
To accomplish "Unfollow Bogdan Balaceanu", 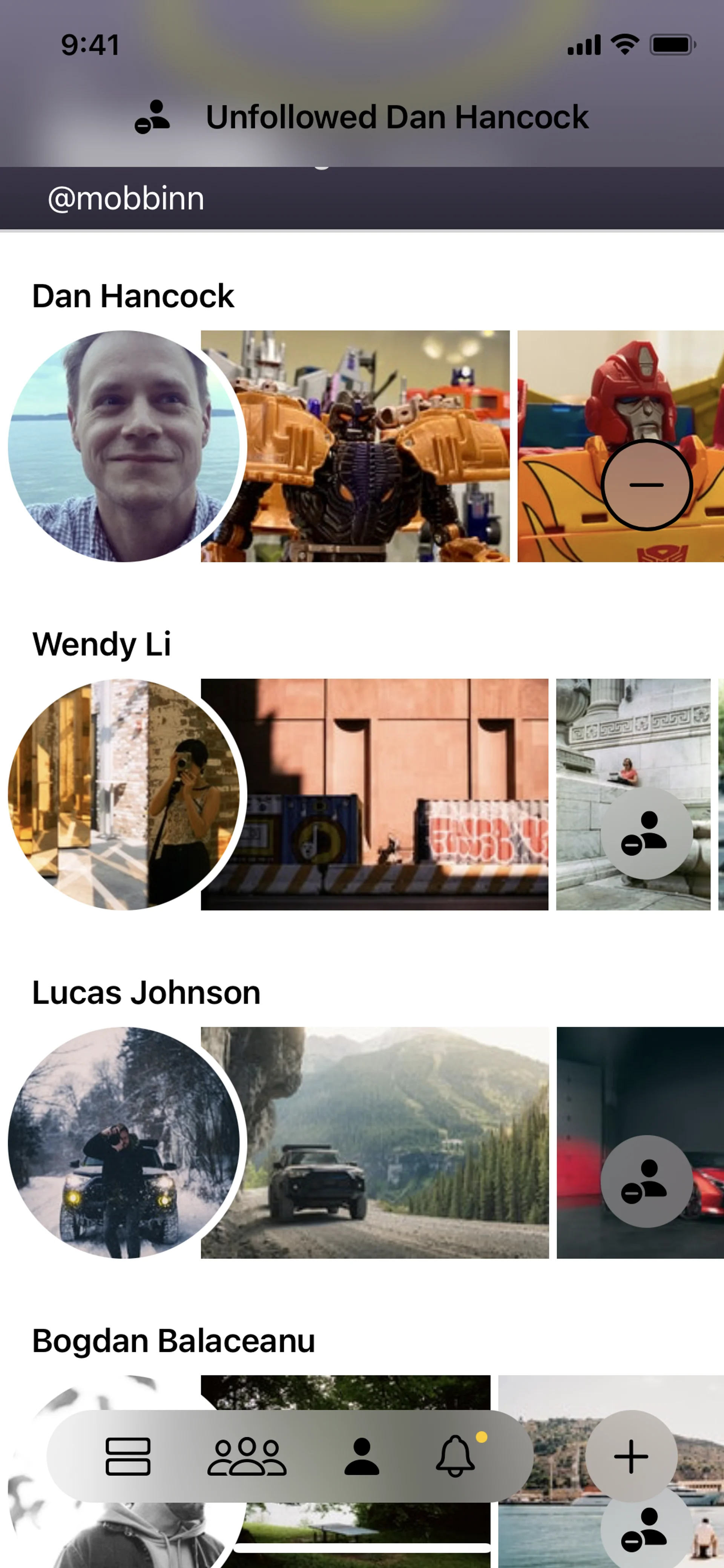I will point(646,1534).
